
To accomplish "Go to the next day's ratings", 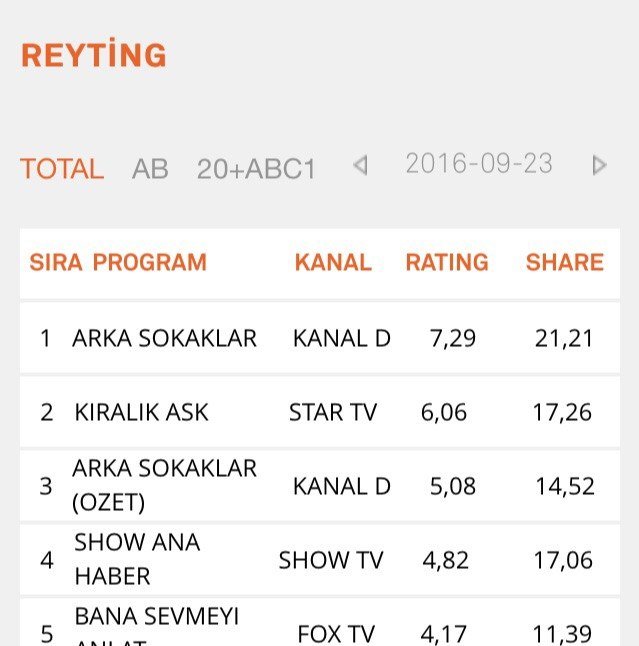I will coord(599,165).
